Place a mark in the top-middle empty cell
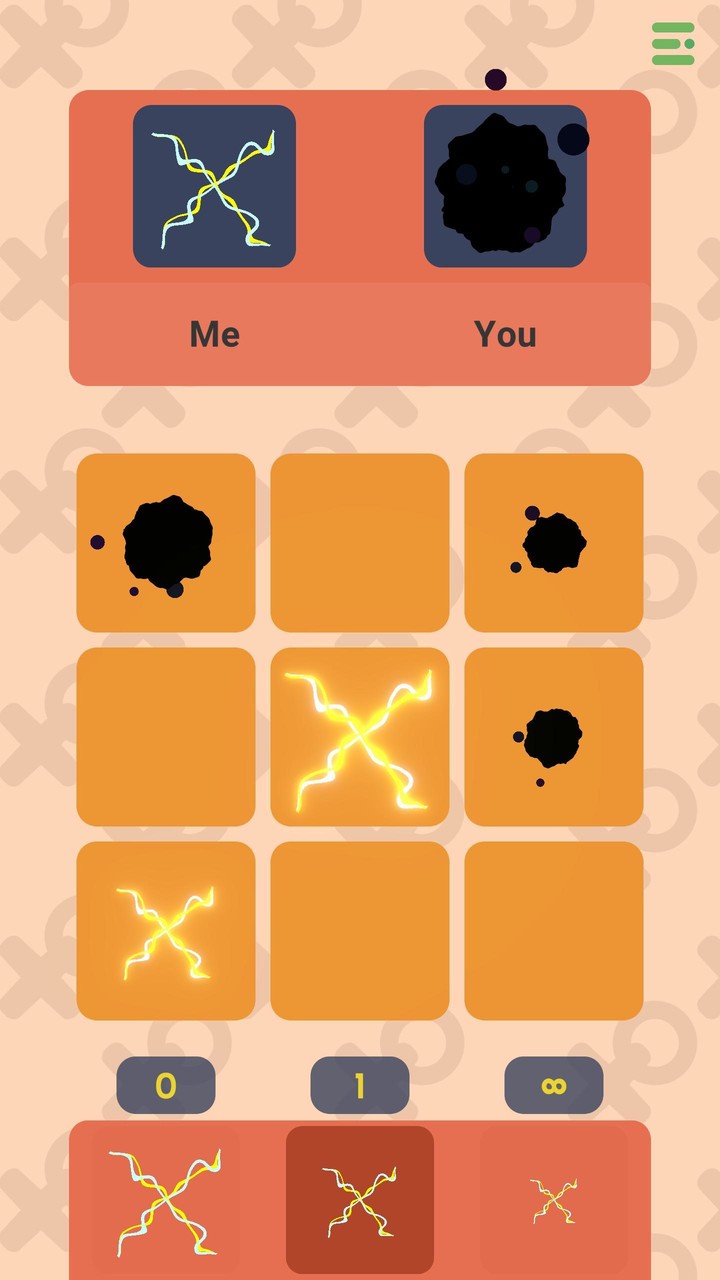 [360, 543]
